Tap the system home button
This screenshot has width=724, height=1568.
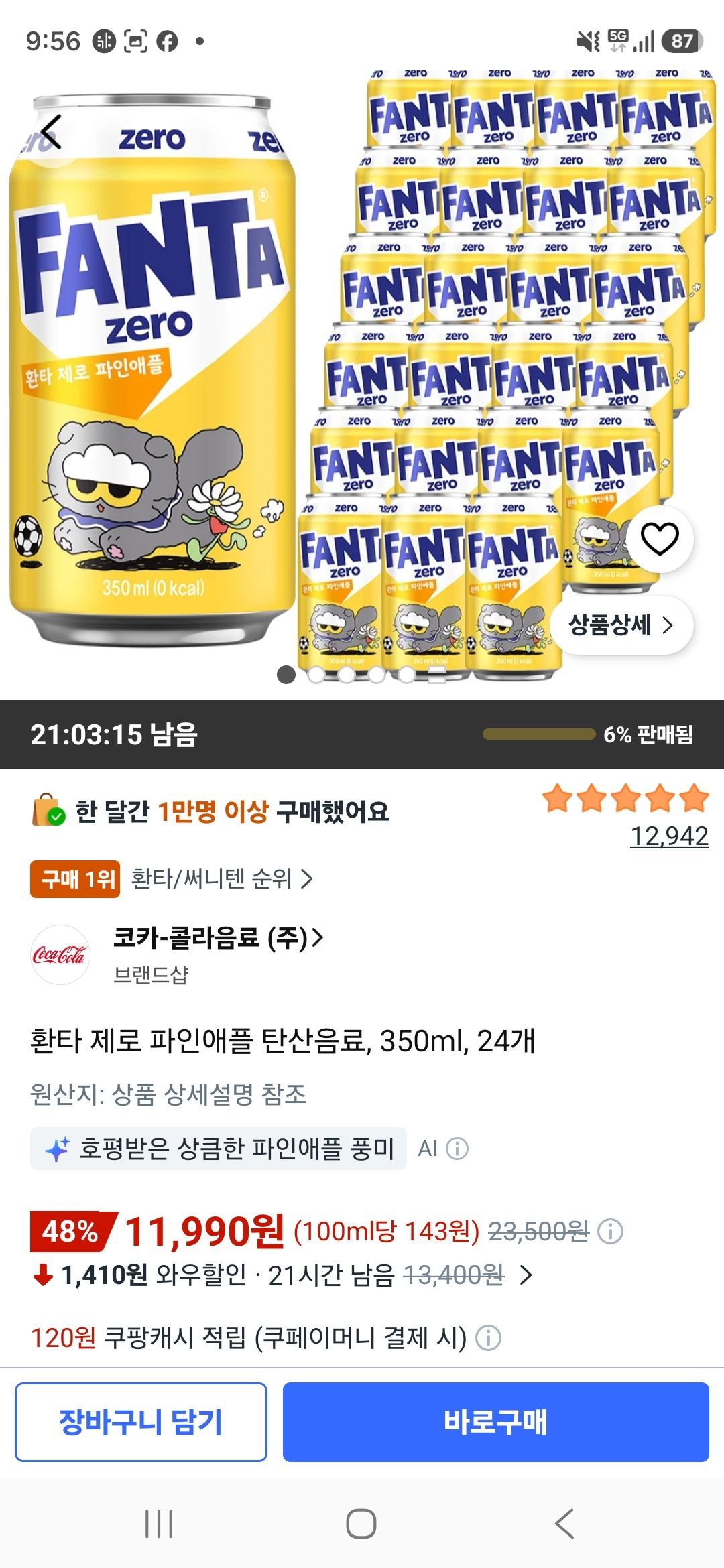[x=361, y=1523]
